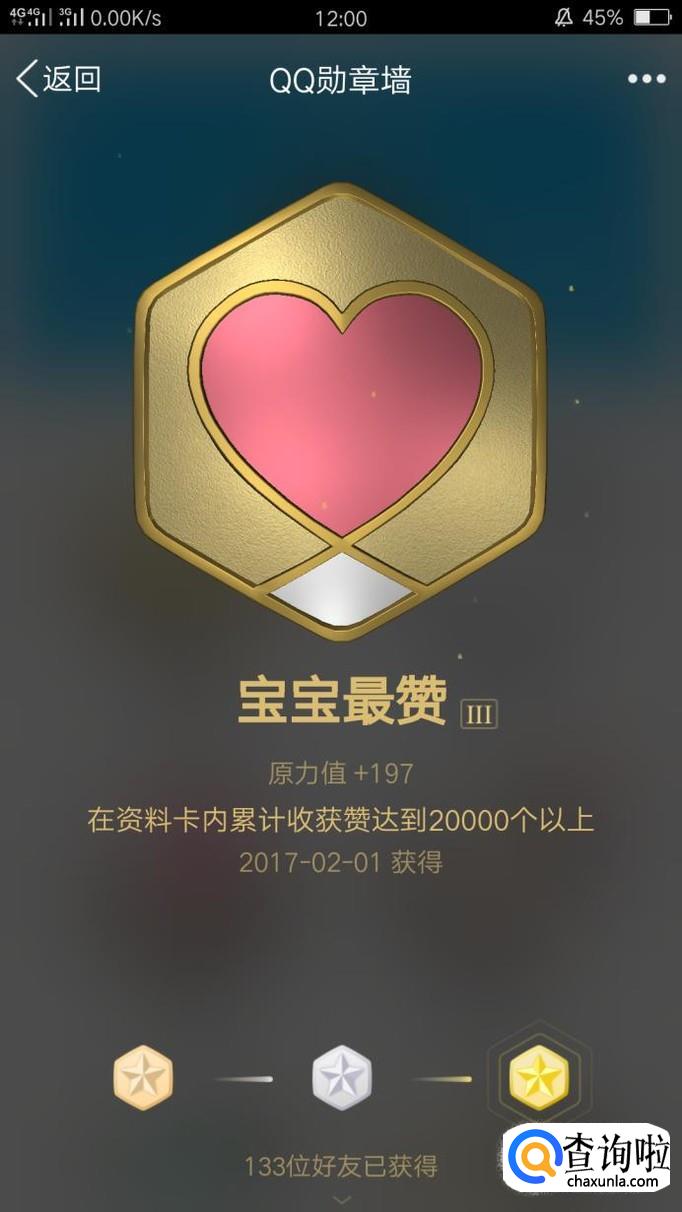This screenshot has height=1212, width=682.
Task: Select the silver star level badge
Action: click(342, 1078)
